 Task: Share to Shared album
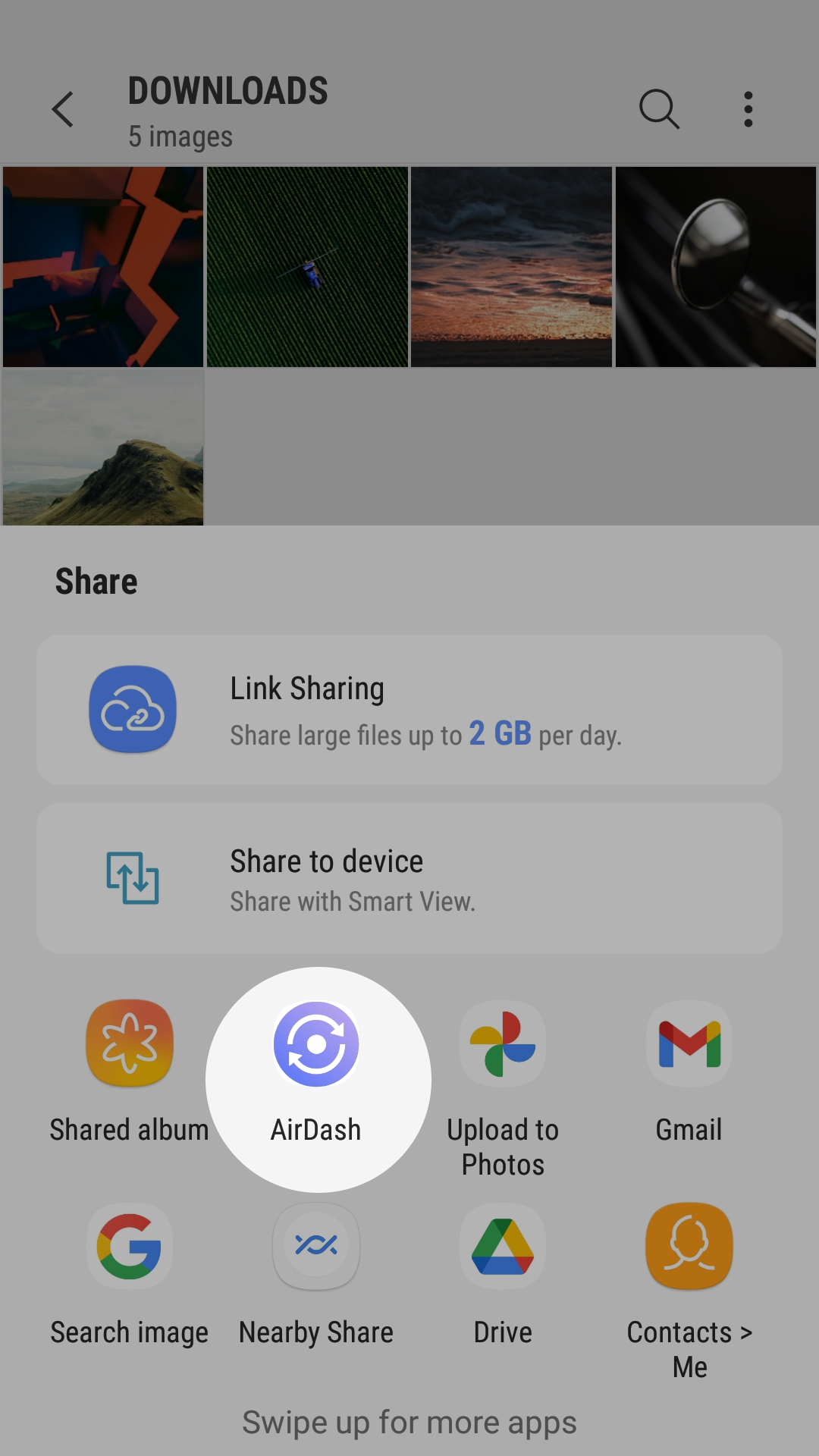click(130, 1071)
